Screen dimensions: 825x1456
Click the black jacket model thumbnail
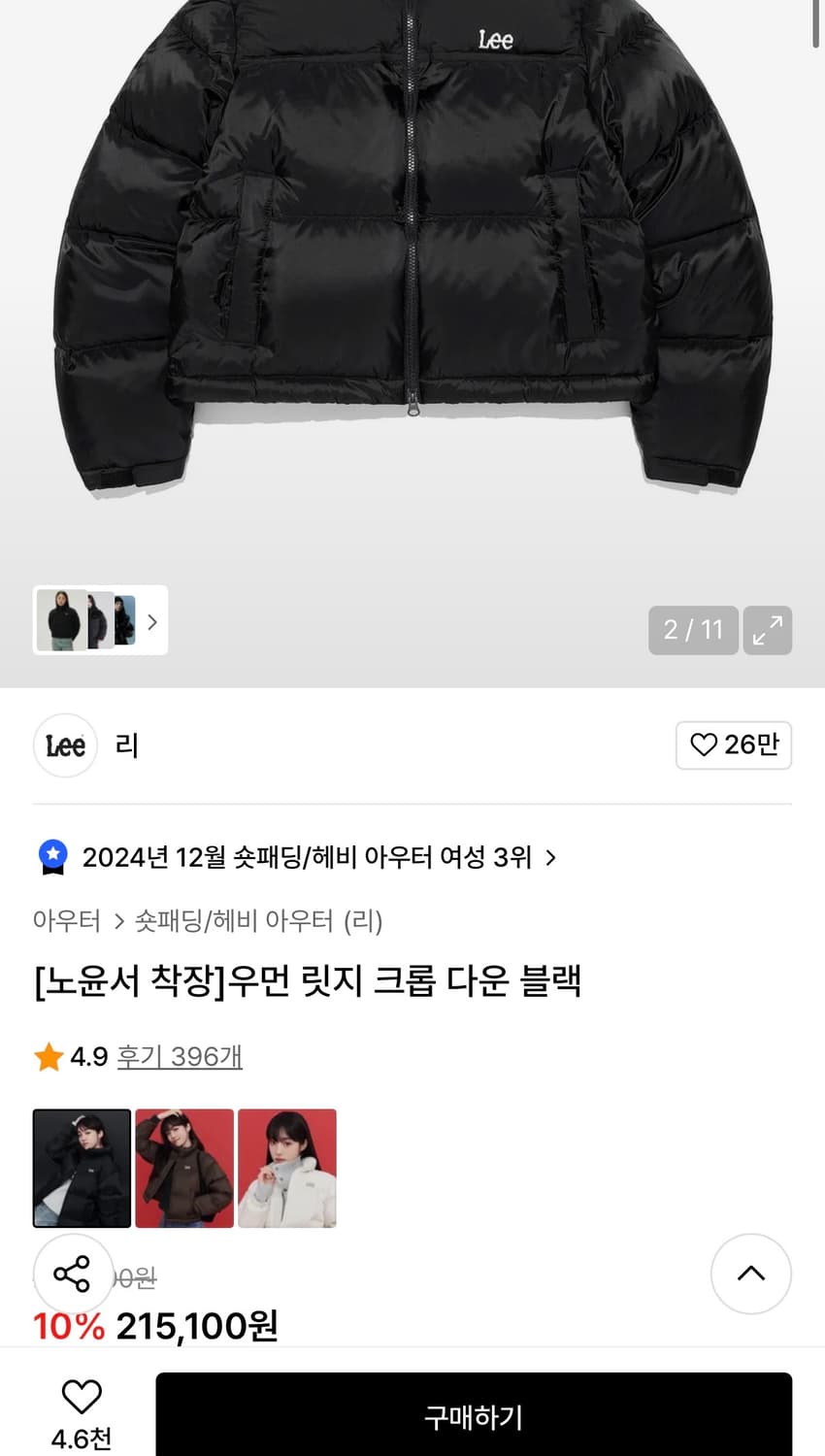[x=82, y=1168]
